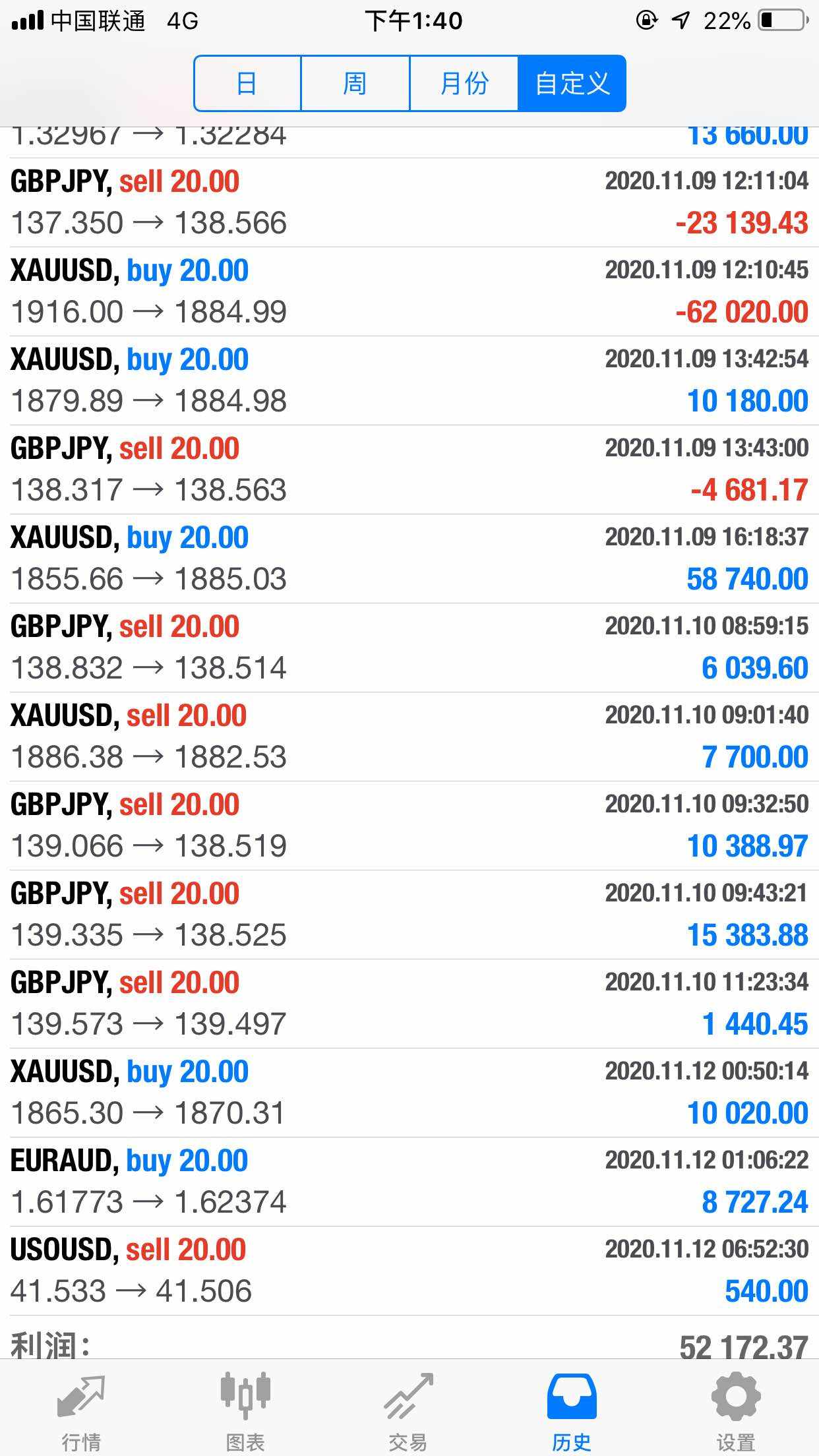The height and width of the screenshot is (1456, 819).
Task: Expand the GBPJPY trade losing -4 681.17
Action: pyautogui.click(x=409, y=470)
